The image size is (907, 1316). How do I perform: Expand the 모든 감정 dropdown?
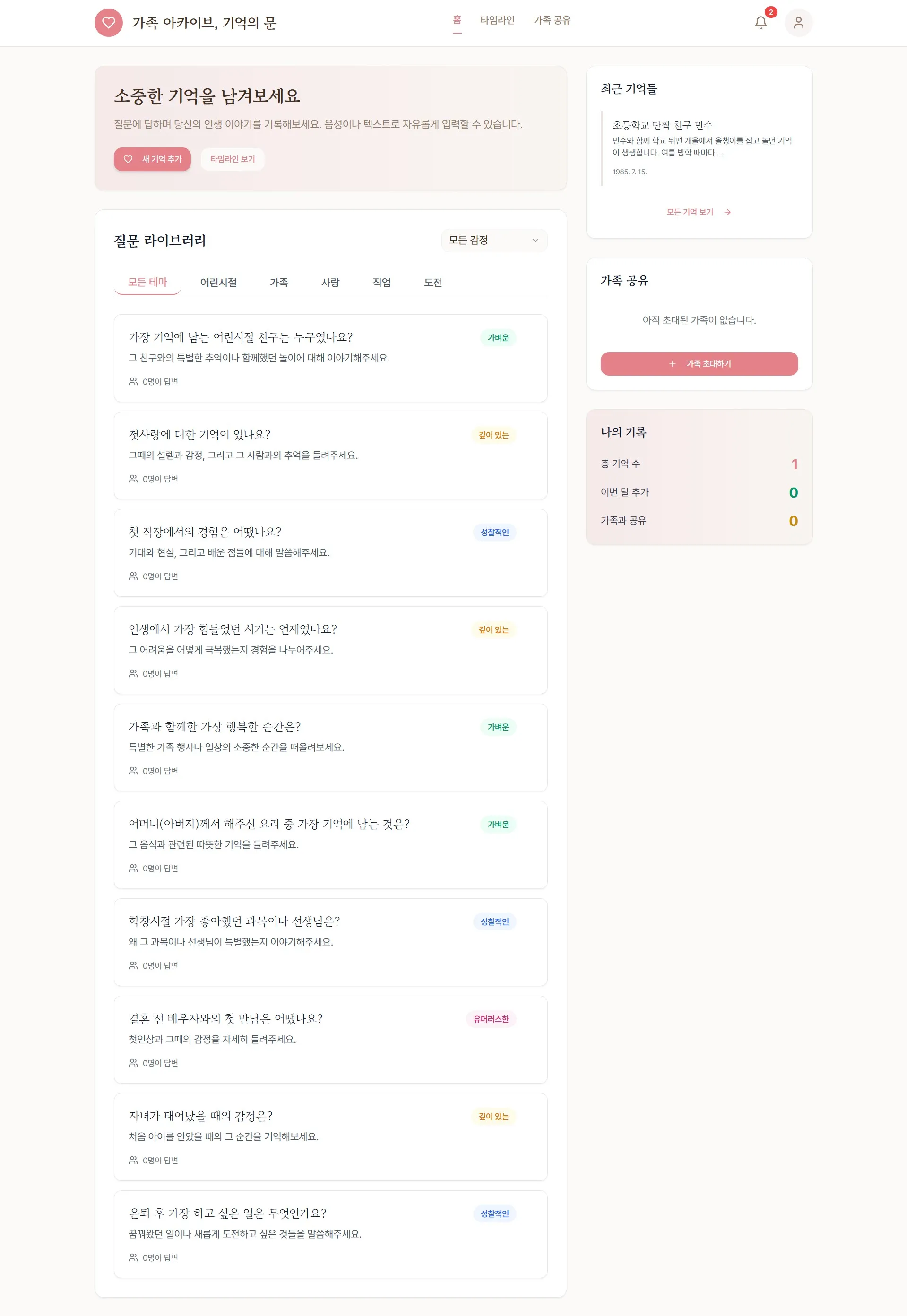(x=494, y=241)
